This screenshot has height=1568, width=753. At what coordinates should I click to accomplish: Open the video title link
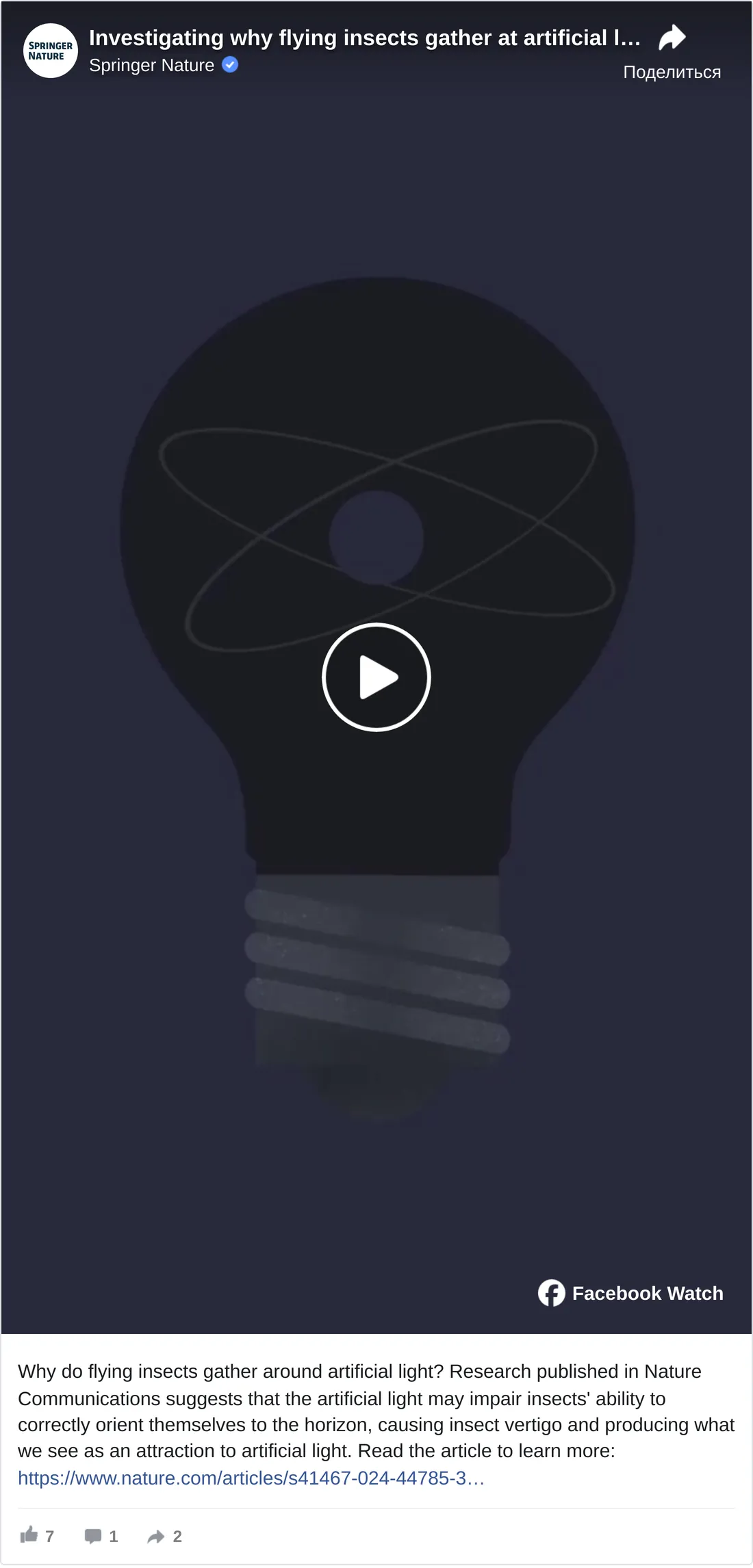pos(365,38)
